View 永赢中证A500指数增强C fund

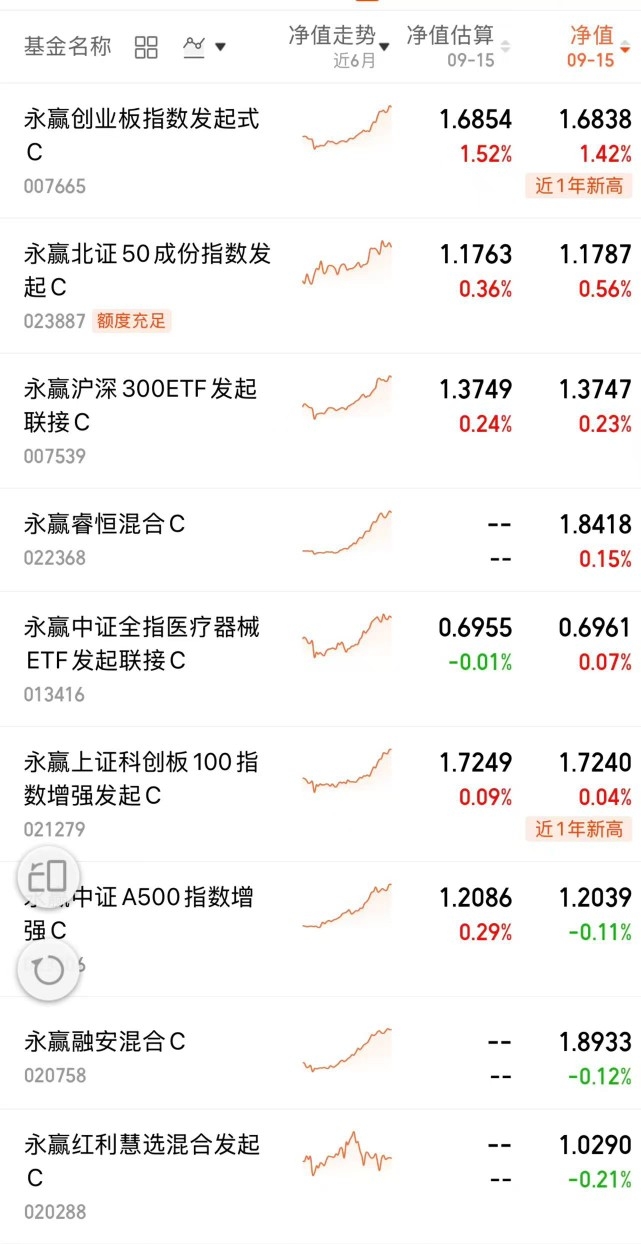click(x=320, y=929)
